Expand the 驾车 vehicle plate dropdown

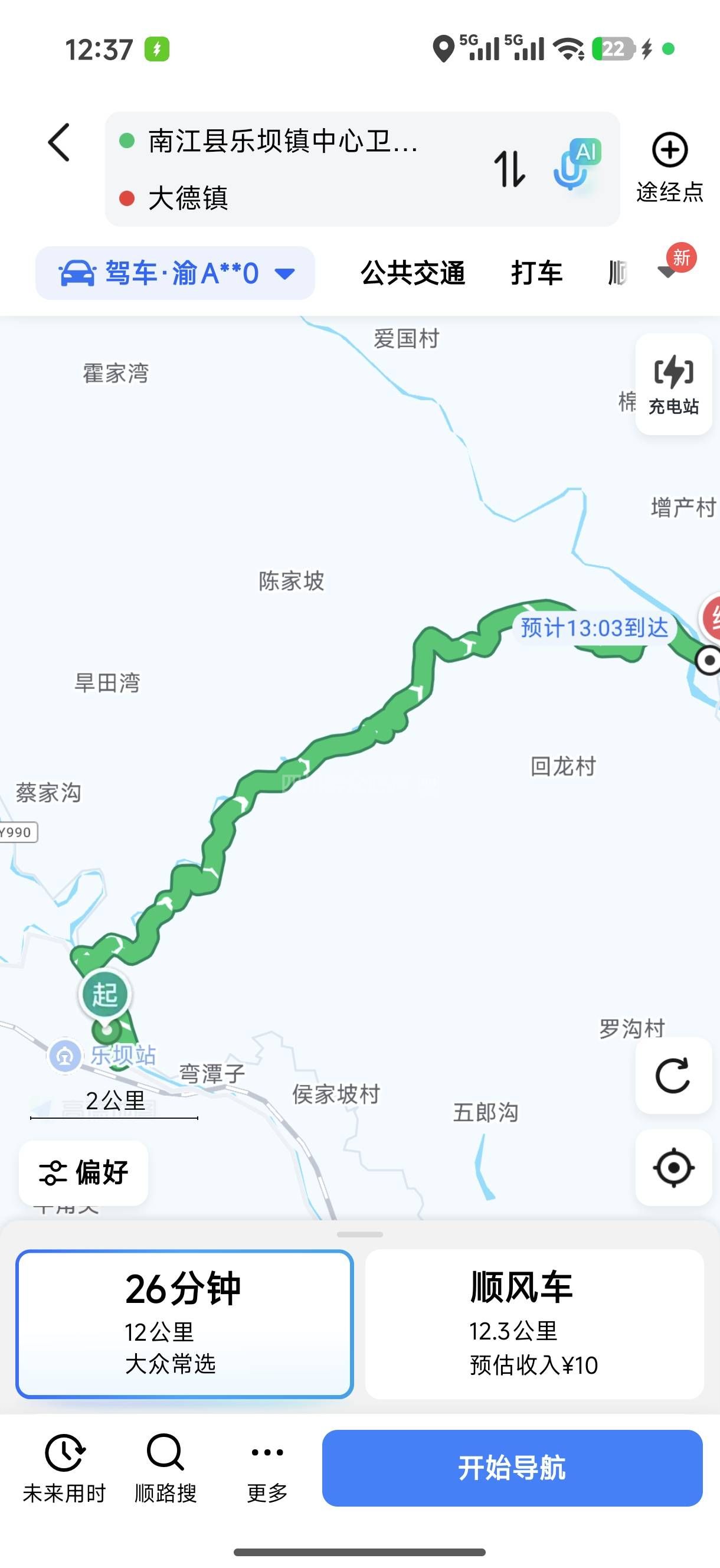[x=175, y=273]
